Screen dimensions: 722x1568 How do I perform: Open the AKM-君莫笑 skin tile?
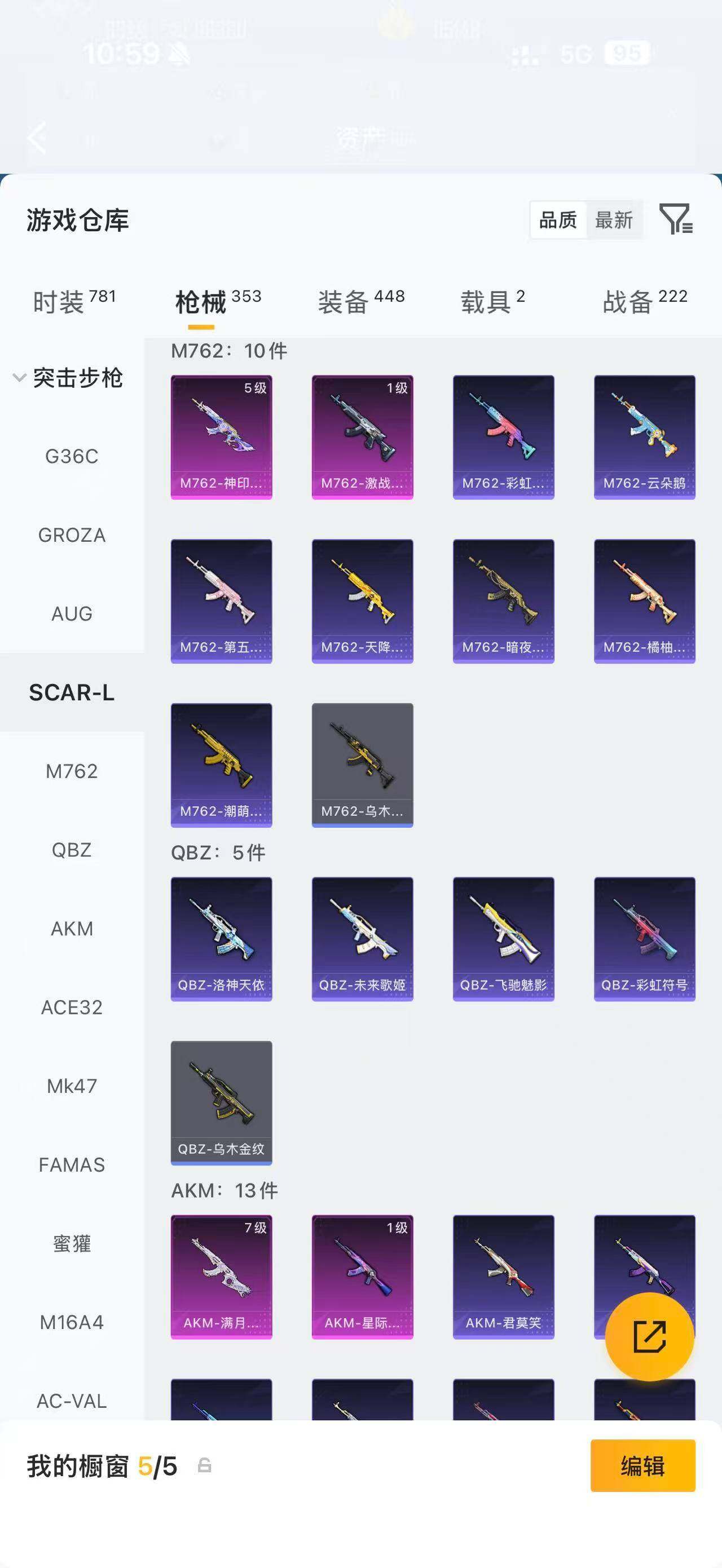pos(504,1277)
